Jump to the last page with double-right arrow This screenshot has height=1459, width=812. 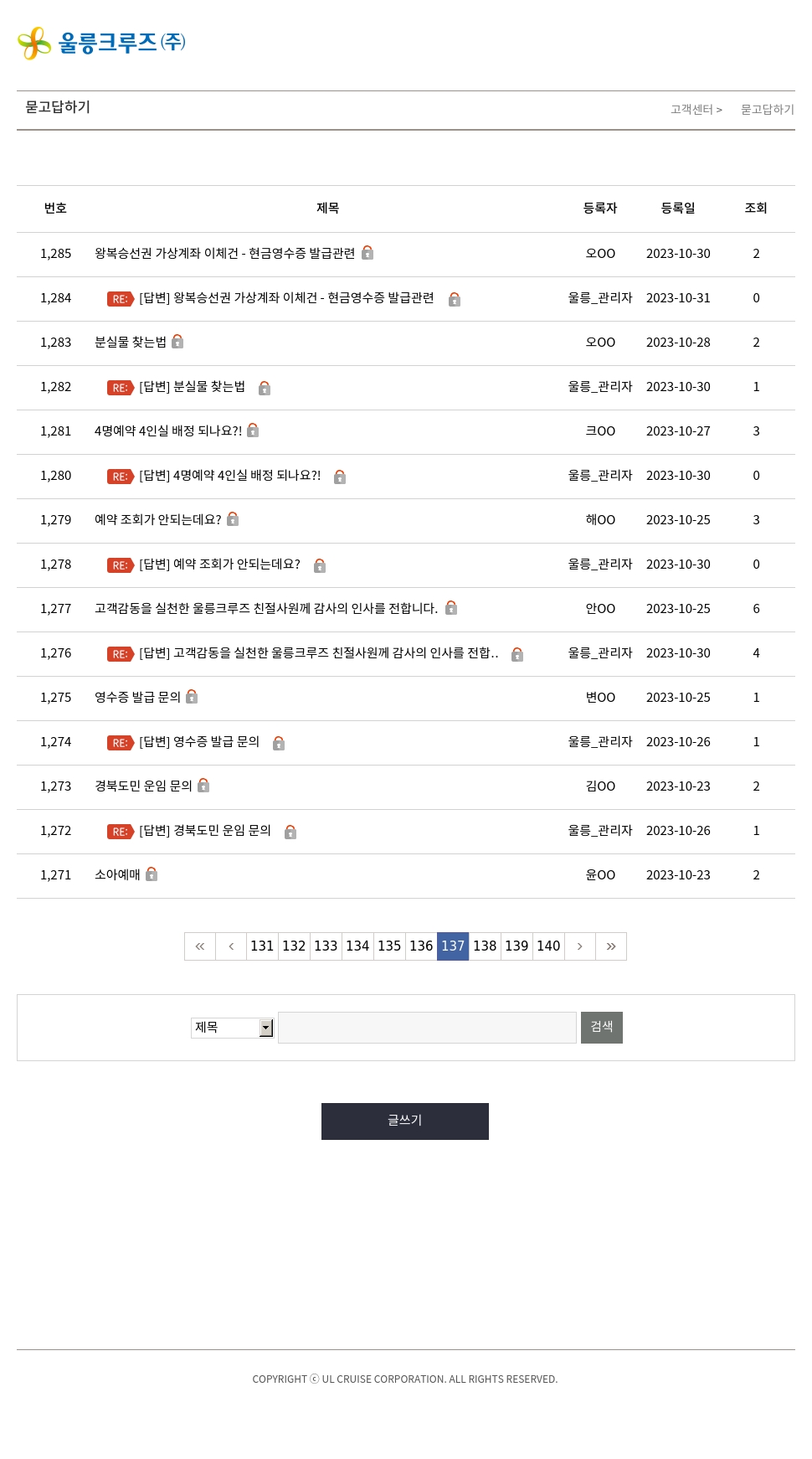pyautogui.click(x=611, y=946)
